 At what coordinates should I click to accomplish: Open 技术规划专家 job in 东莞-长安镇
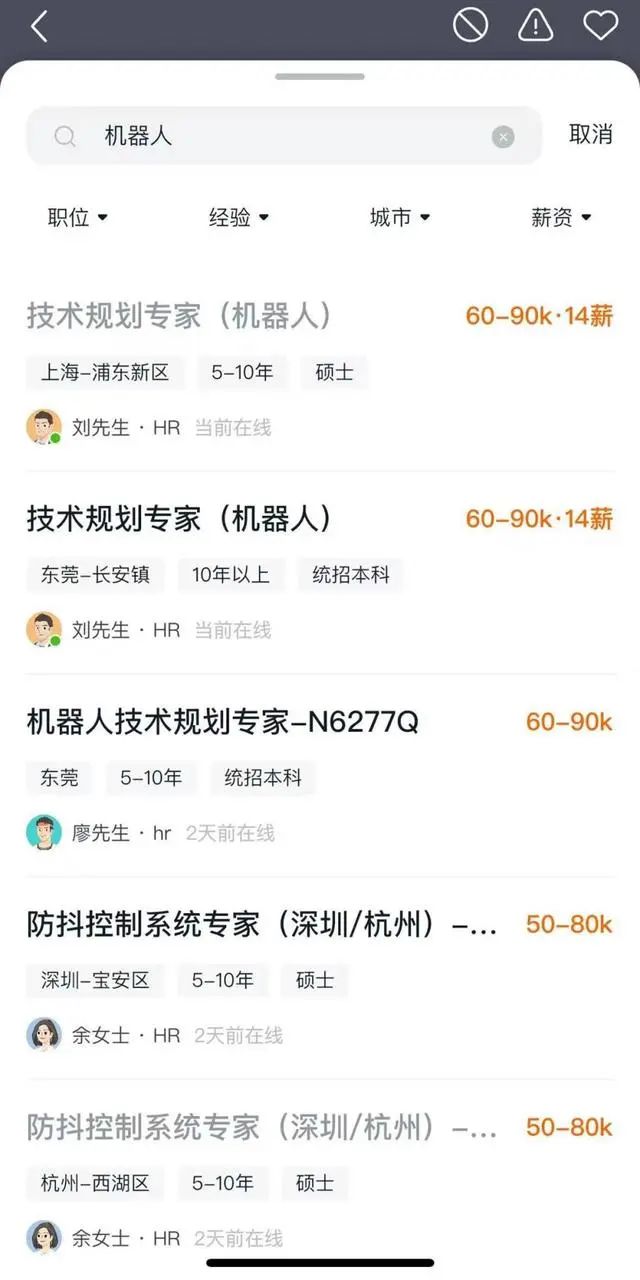(x=320, y=573)
